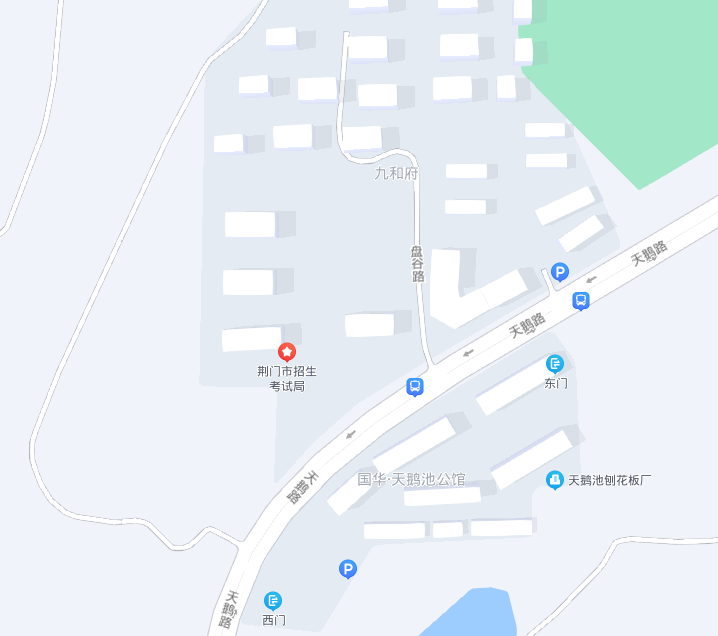Viewport: 718px width, 636px height.
Task: Tap the parking marker near 西门
Action: 348,569
